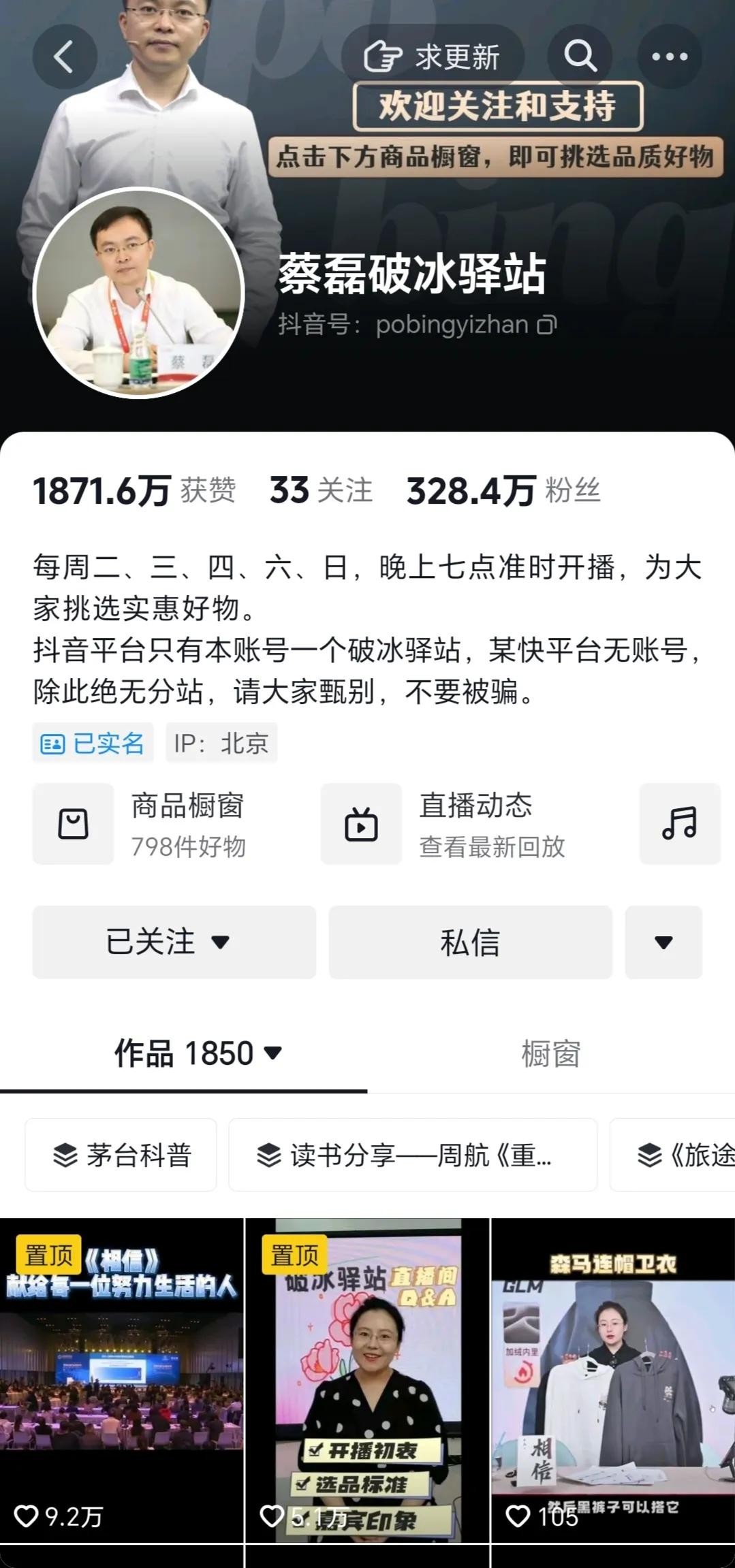
Task: Open the three-dot overflow menu
Action: [670, 57]
